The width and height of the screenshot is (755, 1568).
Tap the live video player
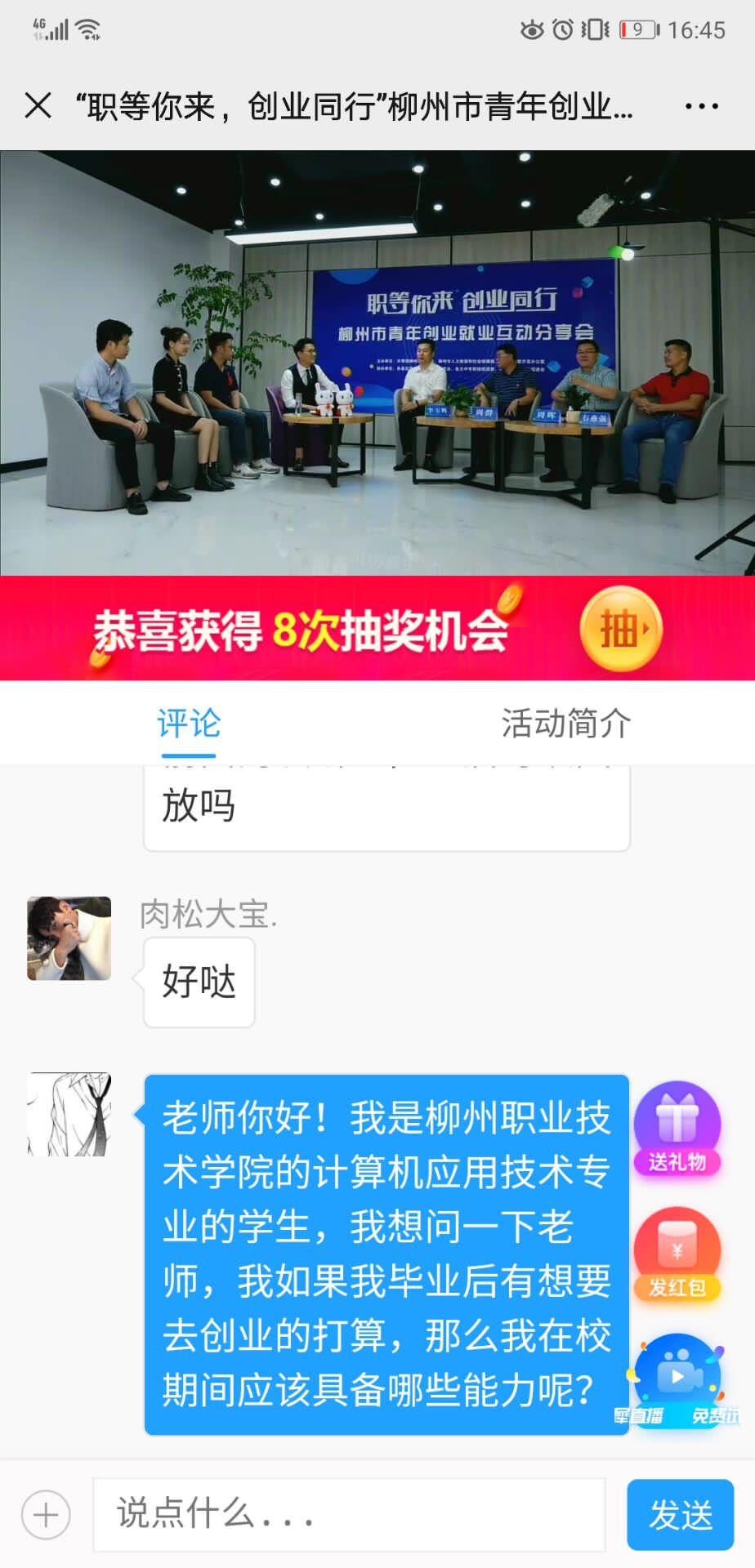[x=377, y=363]
